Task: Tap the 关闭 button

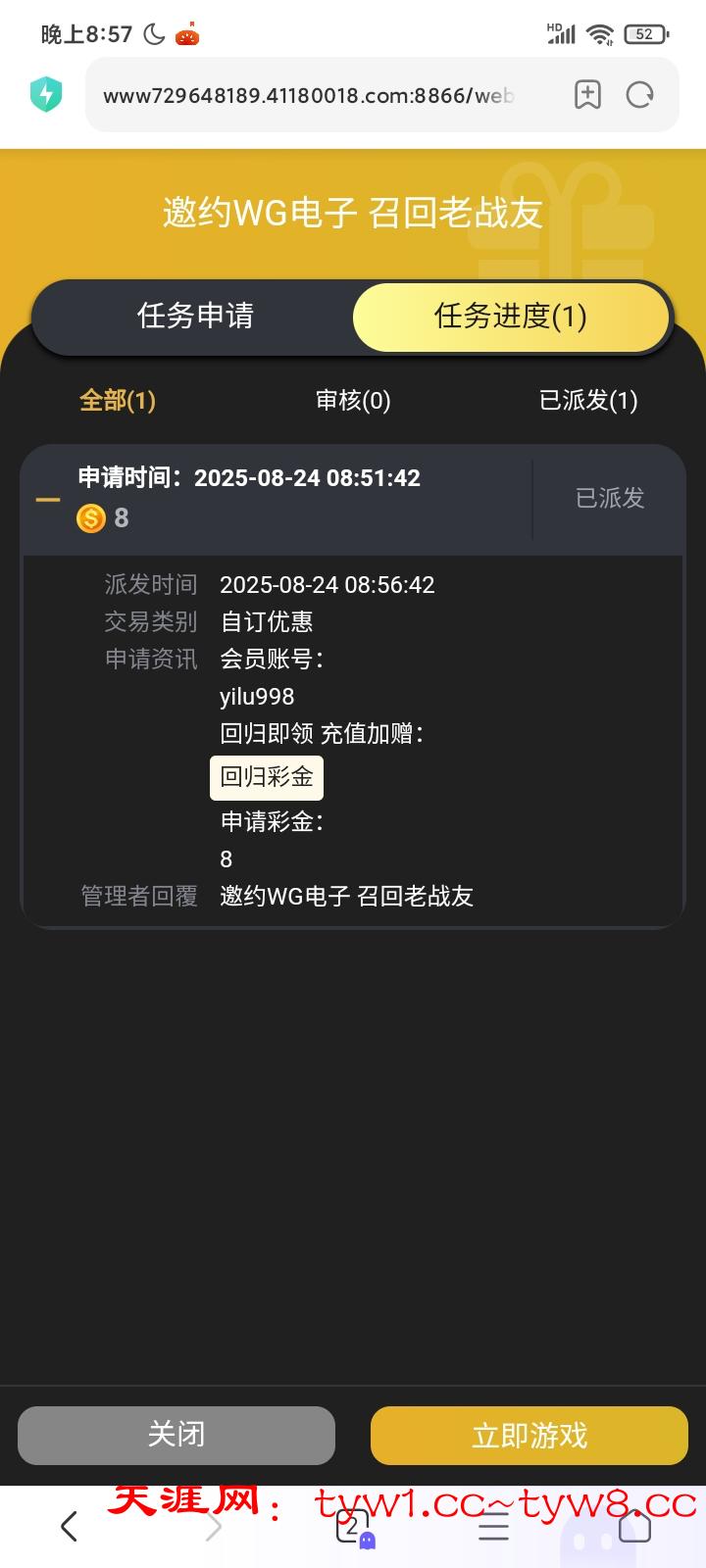Action: (x=176, y=1435)
